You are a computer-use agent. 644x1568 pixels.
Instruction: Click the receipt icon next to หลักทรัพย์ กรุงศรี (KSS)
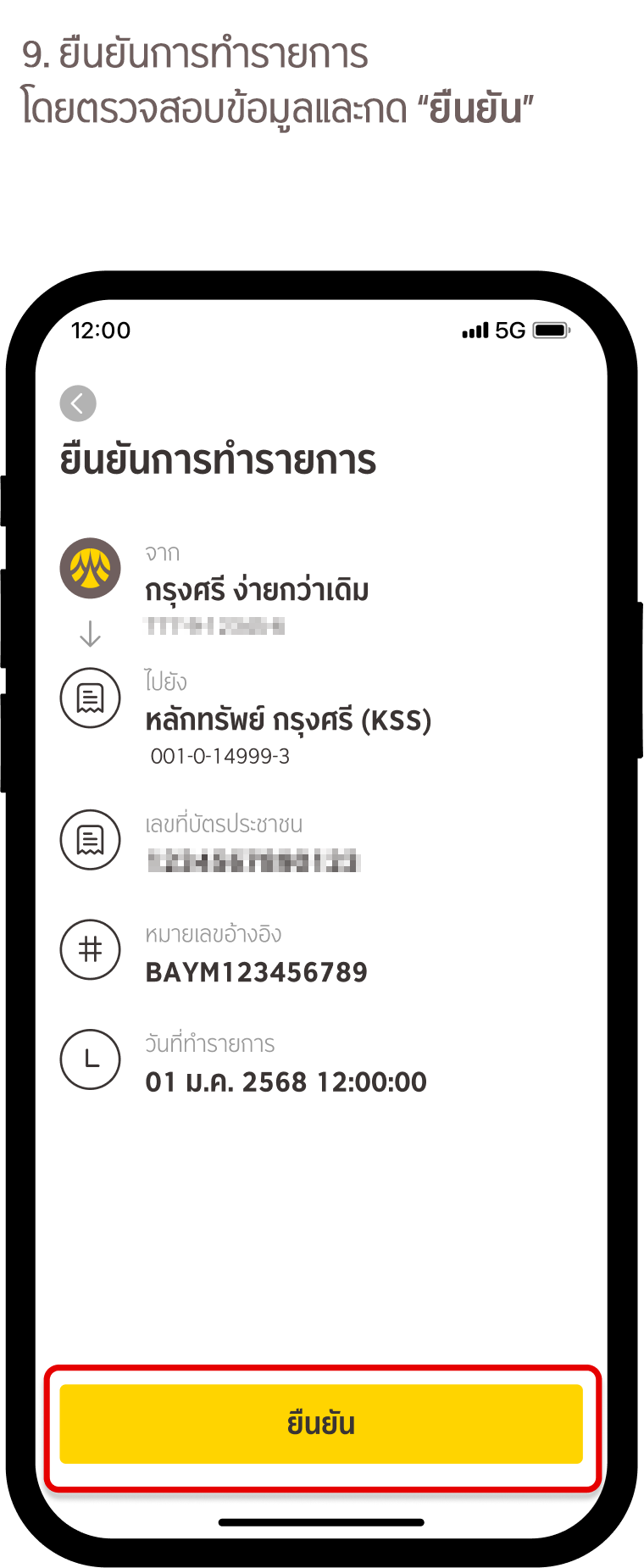coord(90,698)
